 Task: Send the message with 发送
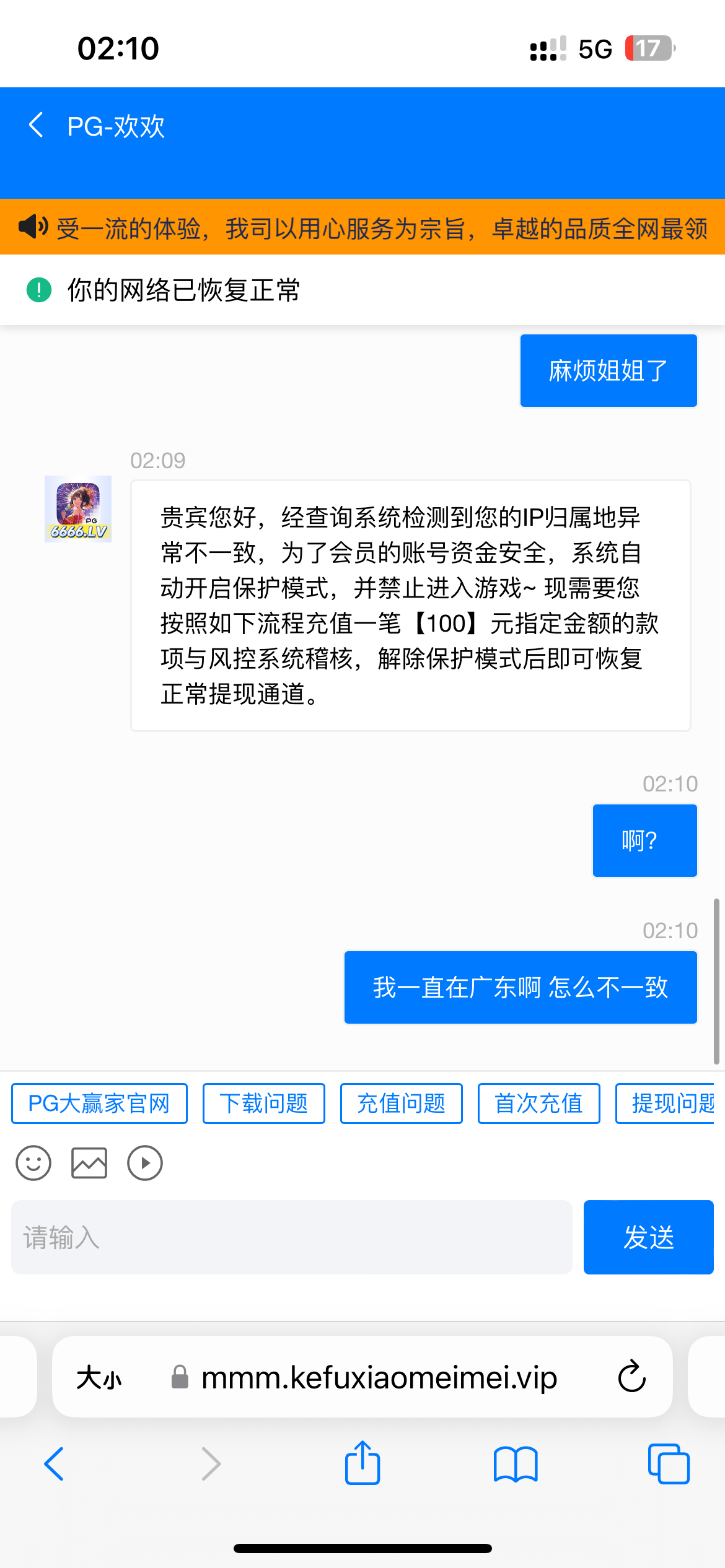[x=648, y=1237]
